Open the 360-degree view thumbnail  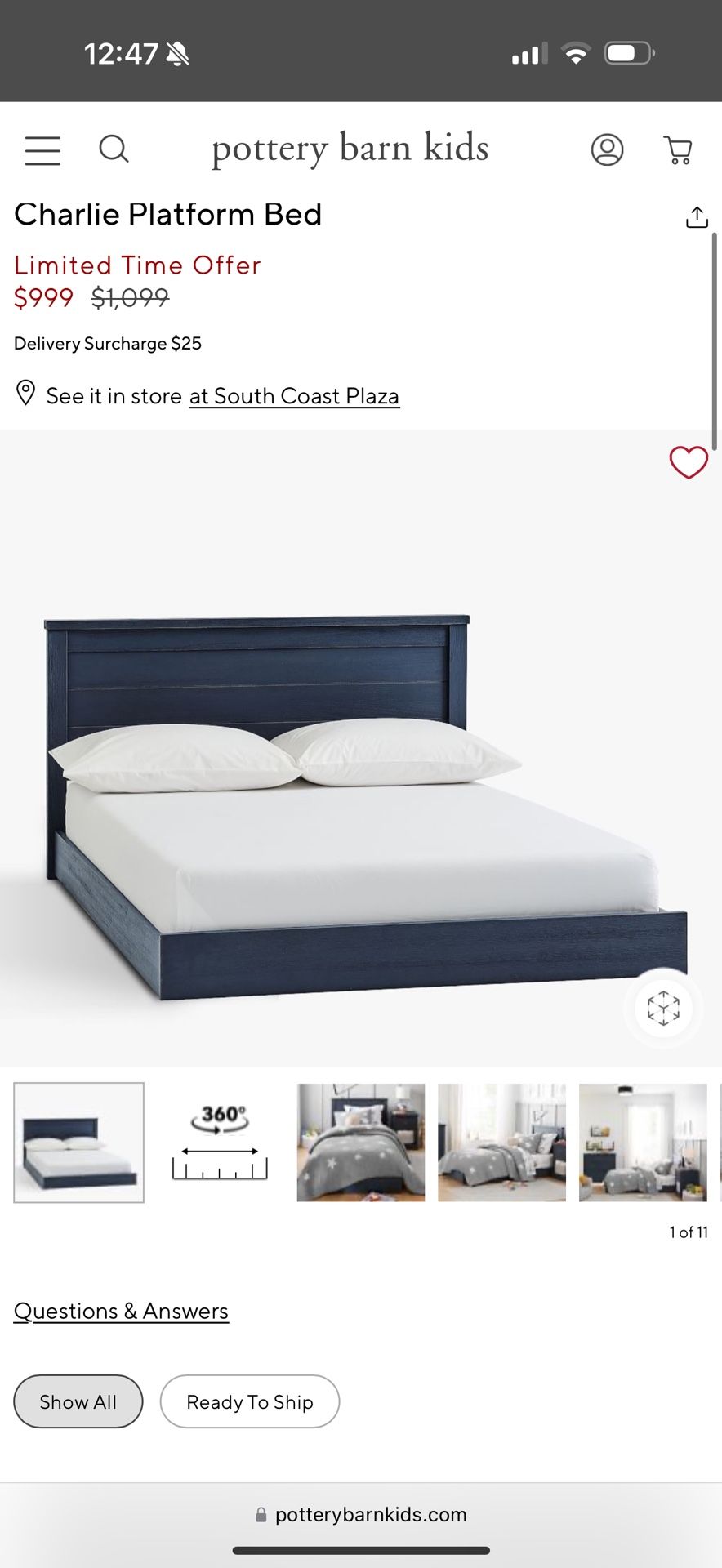pyautogui.click(x=219, y=1119)
